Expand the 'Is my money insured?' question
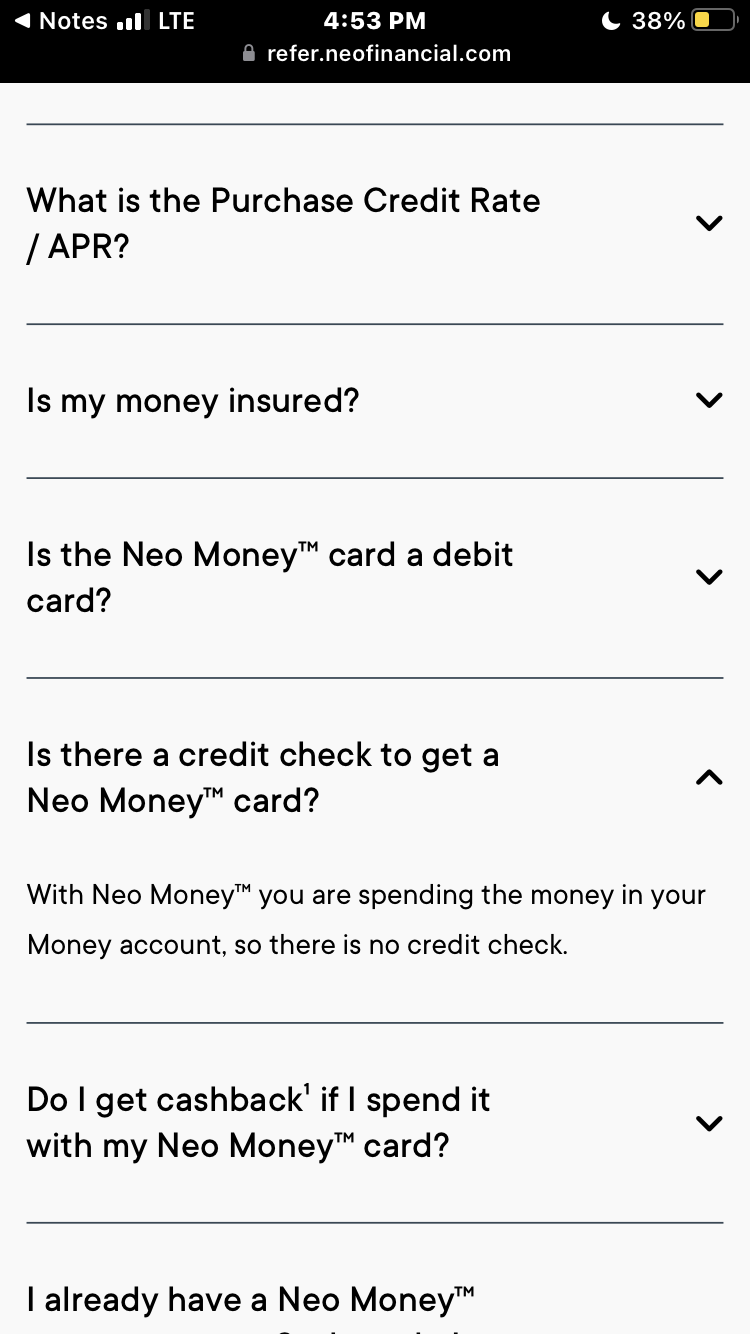The width and height of the screenshot is (750, 1334). (x=709, y=399)
